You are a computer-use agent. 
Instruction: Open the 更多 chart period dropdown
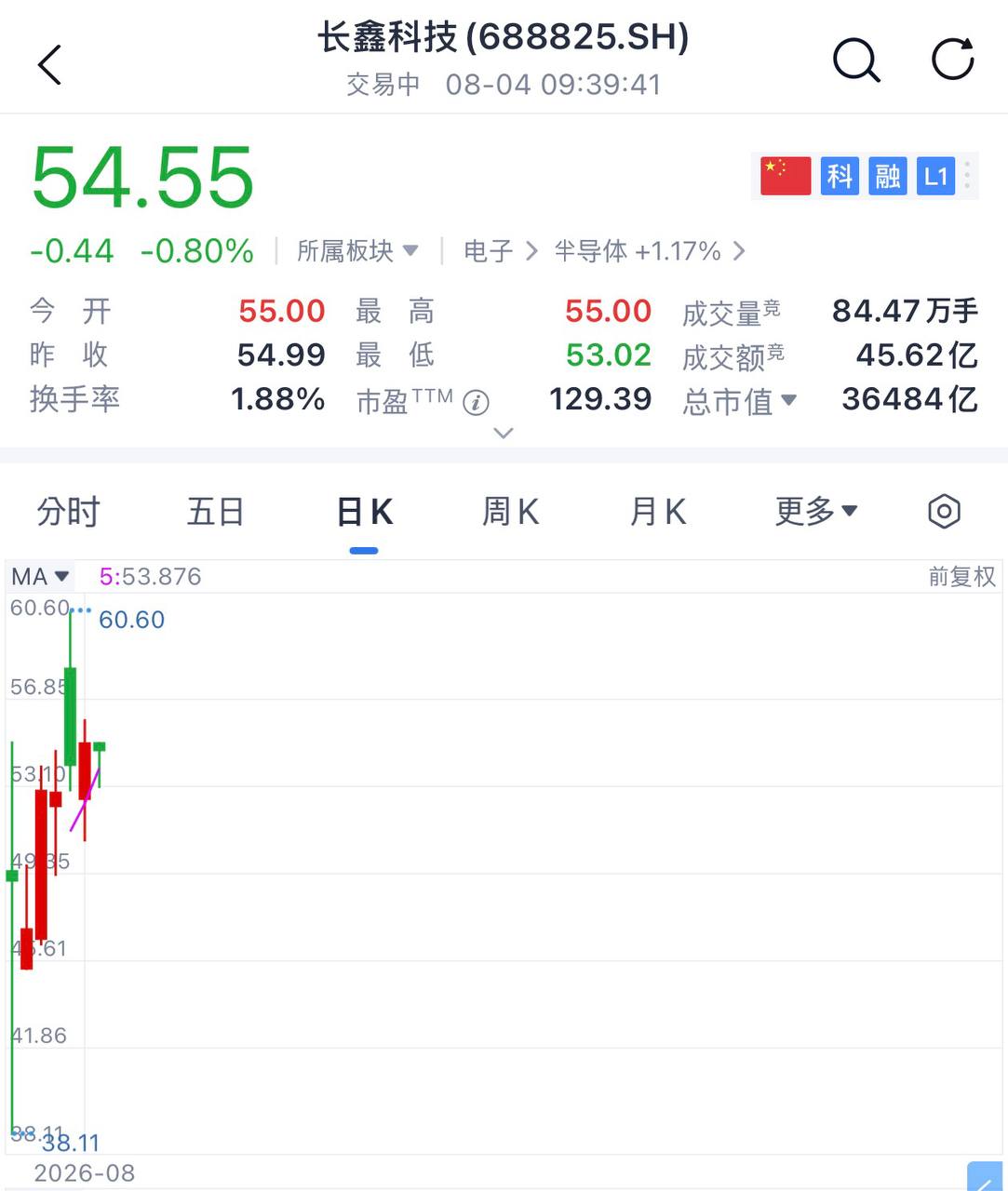click(816, 511)
